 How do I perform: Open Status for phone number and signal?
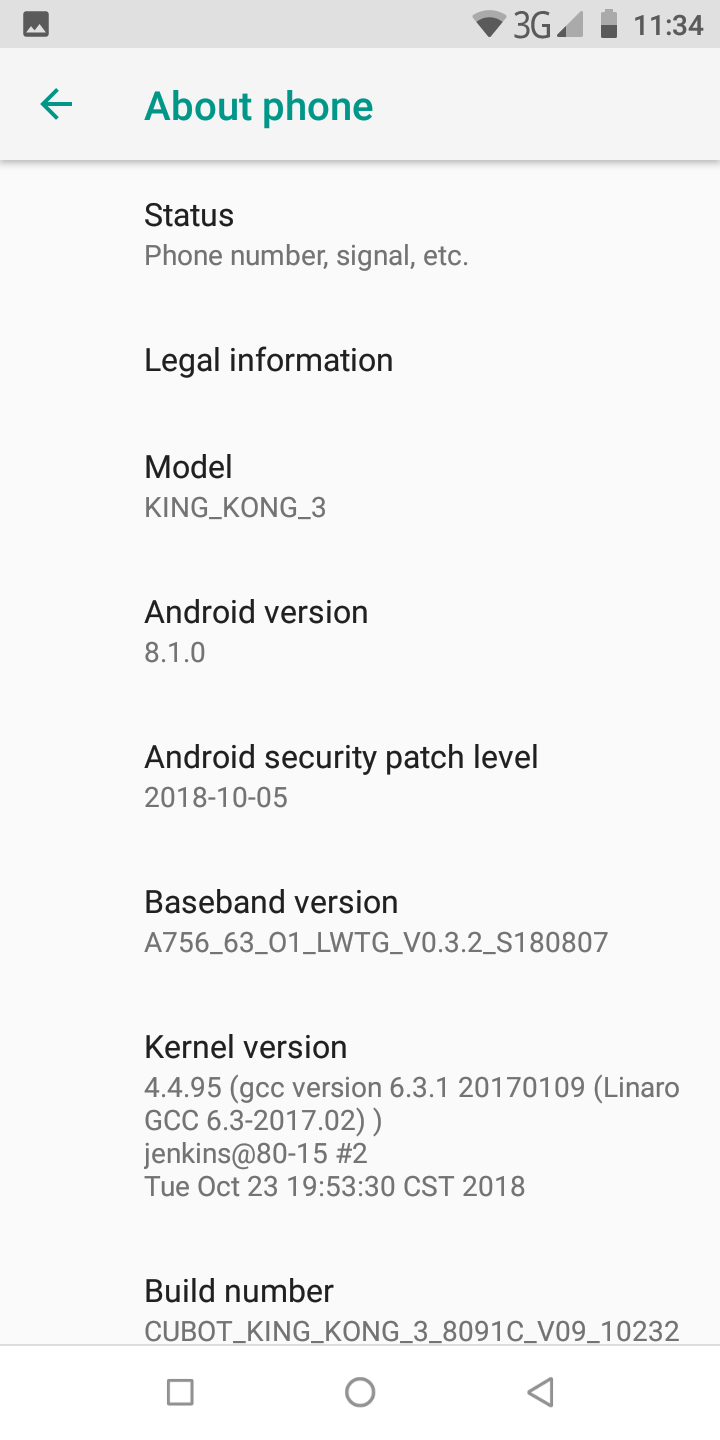click(360, 235)
